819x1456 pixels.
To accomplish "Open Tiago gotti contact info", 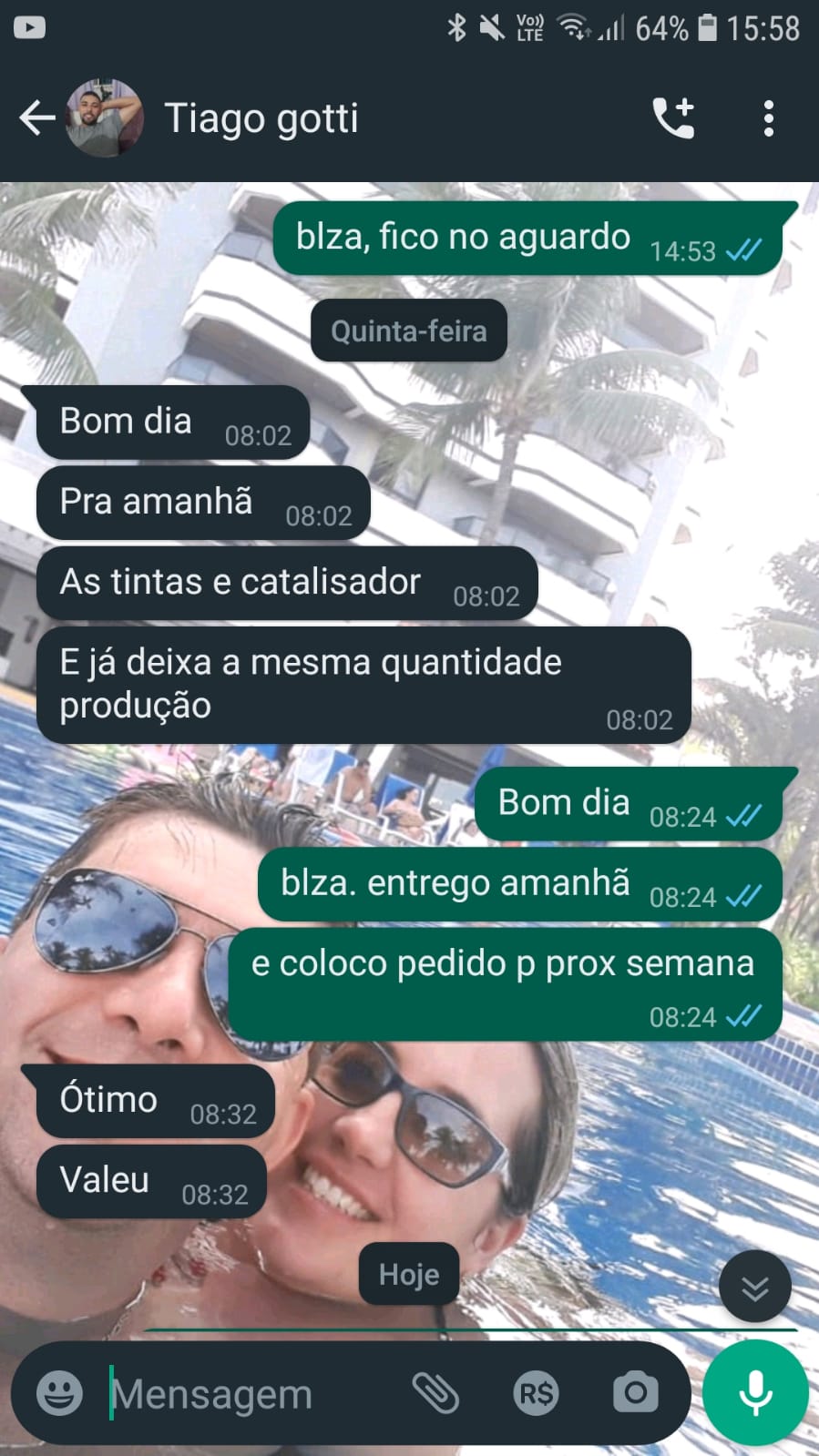I will click(x=261, y=118).
